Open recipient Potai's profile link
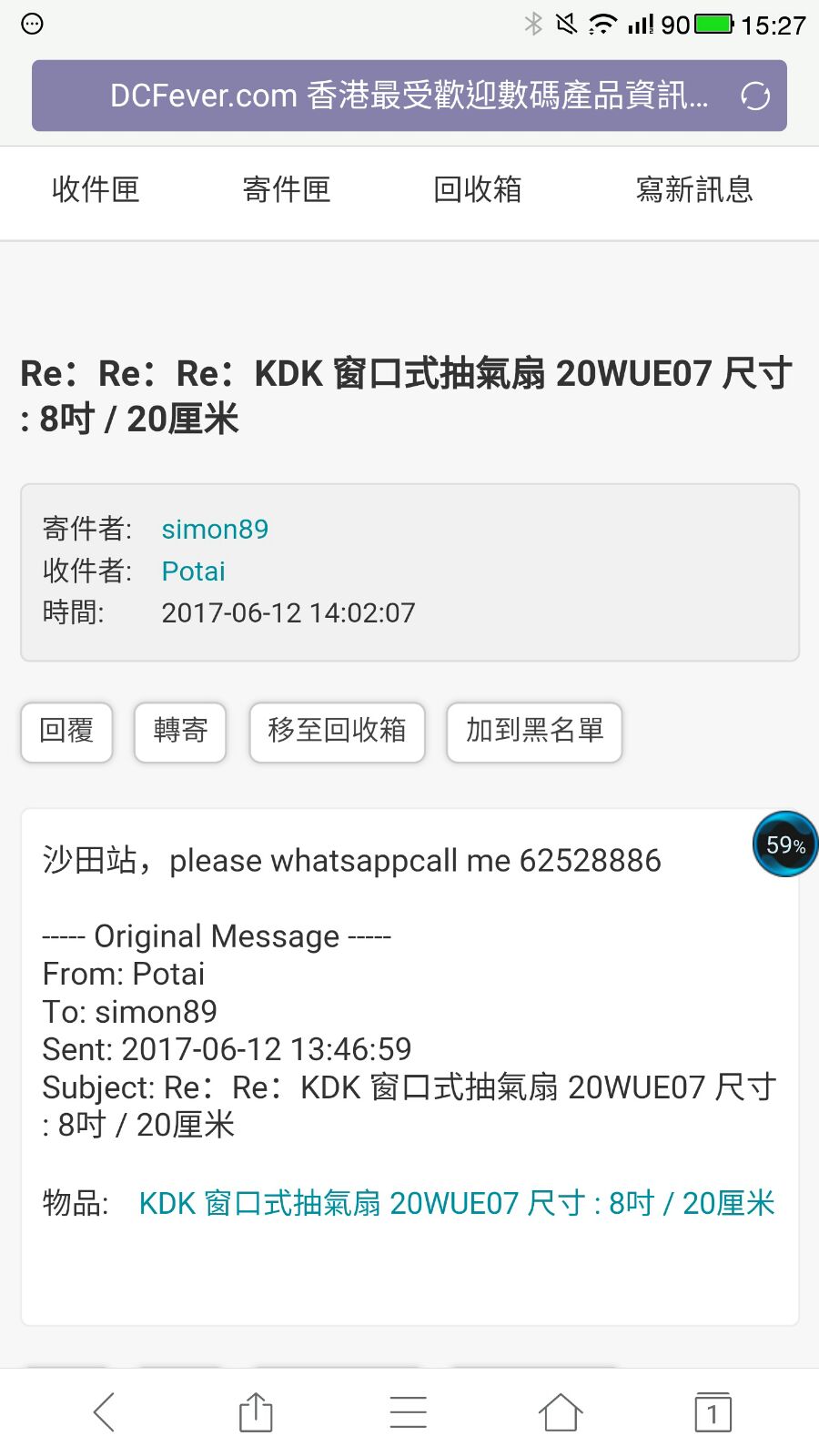The image size is (819, 1456). pyautogui.click(x=193, y=571)
